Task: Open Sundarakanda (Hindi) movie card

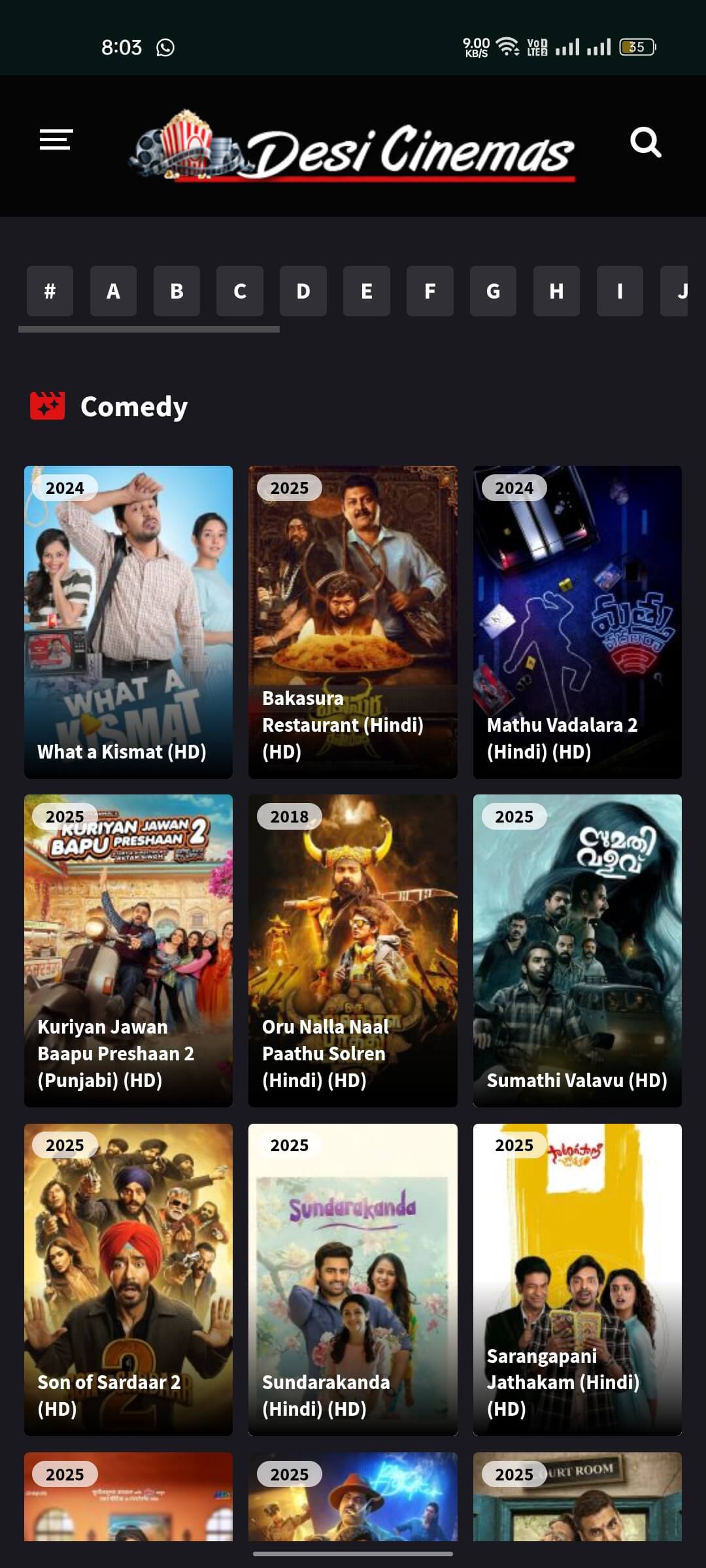Action: [352, 1279]
